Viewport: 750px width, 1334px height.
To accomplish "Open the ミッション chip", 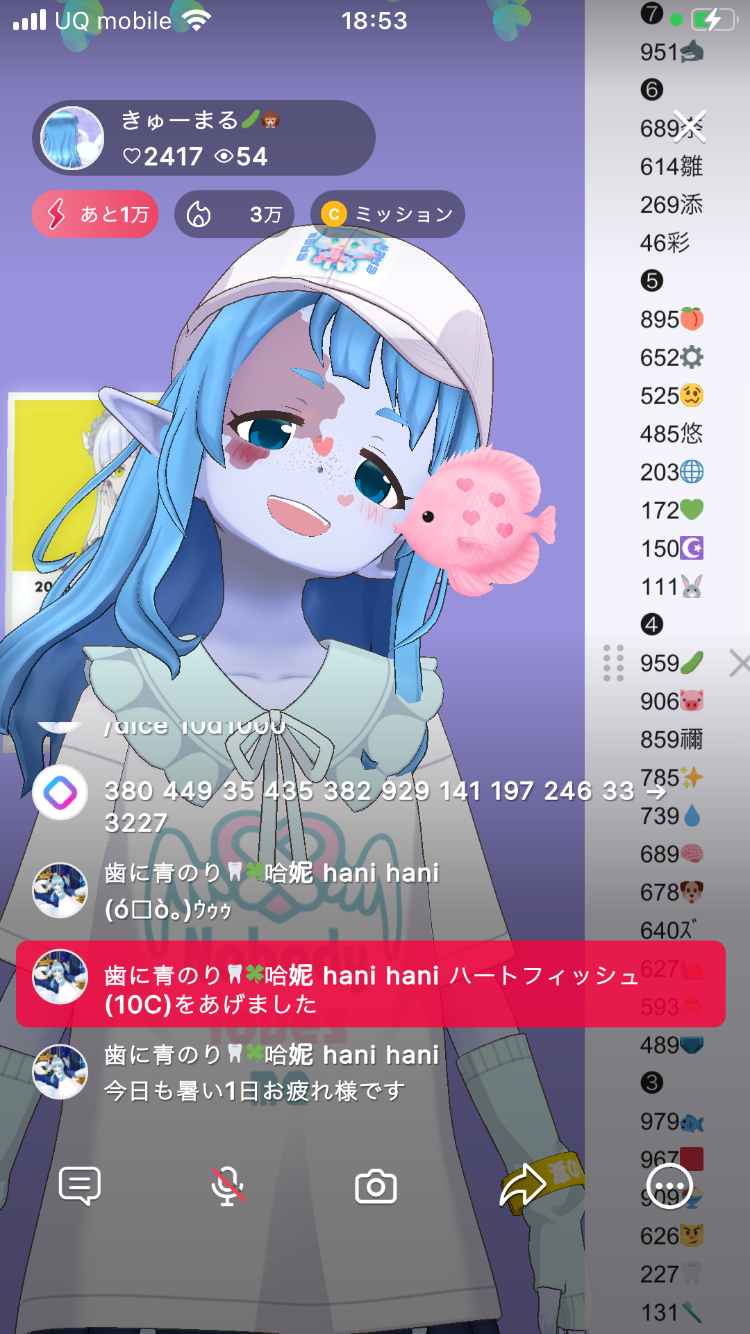I will pos(387,214).
